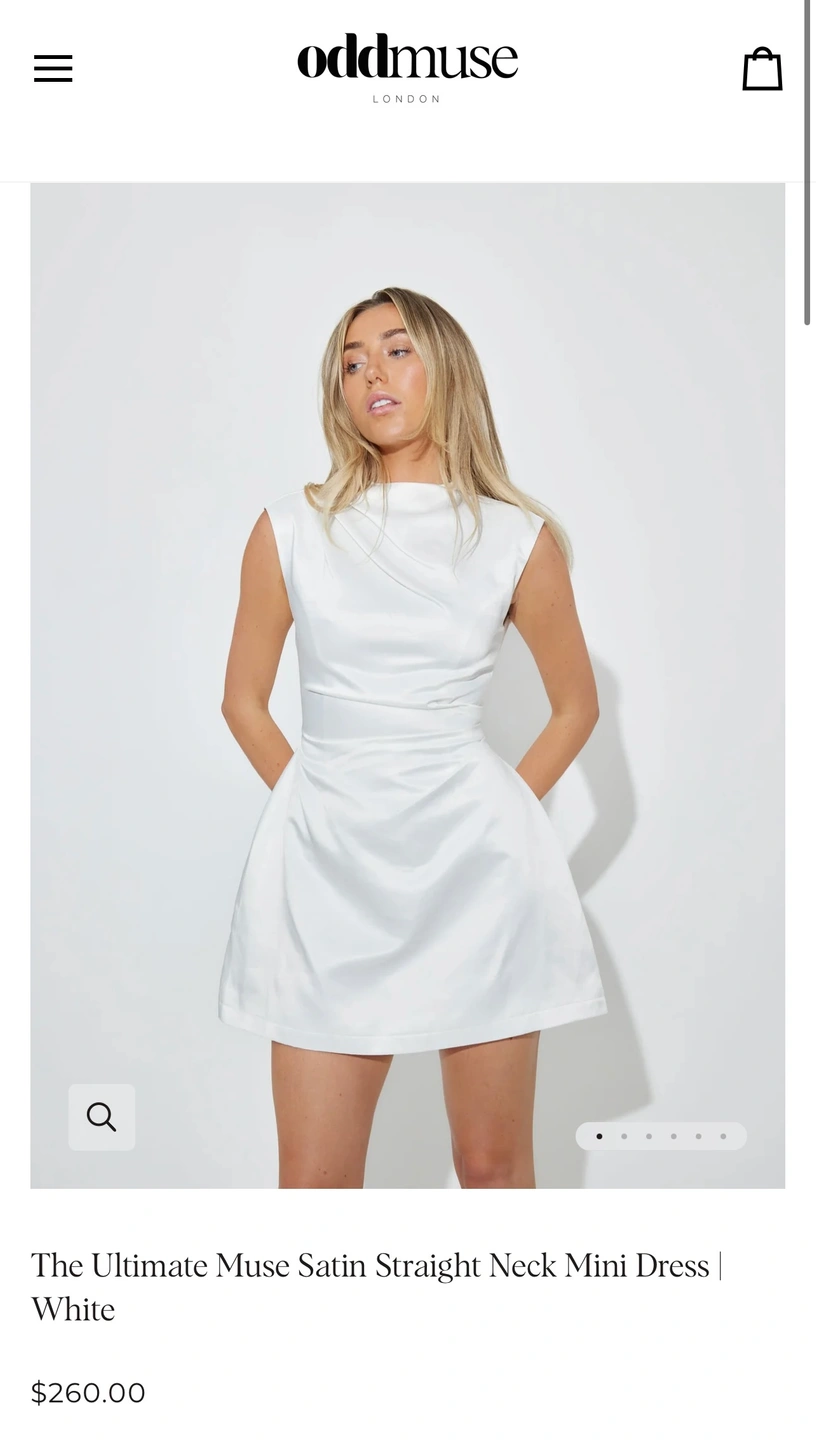Open the white mini dress product image

coord(408,680)
